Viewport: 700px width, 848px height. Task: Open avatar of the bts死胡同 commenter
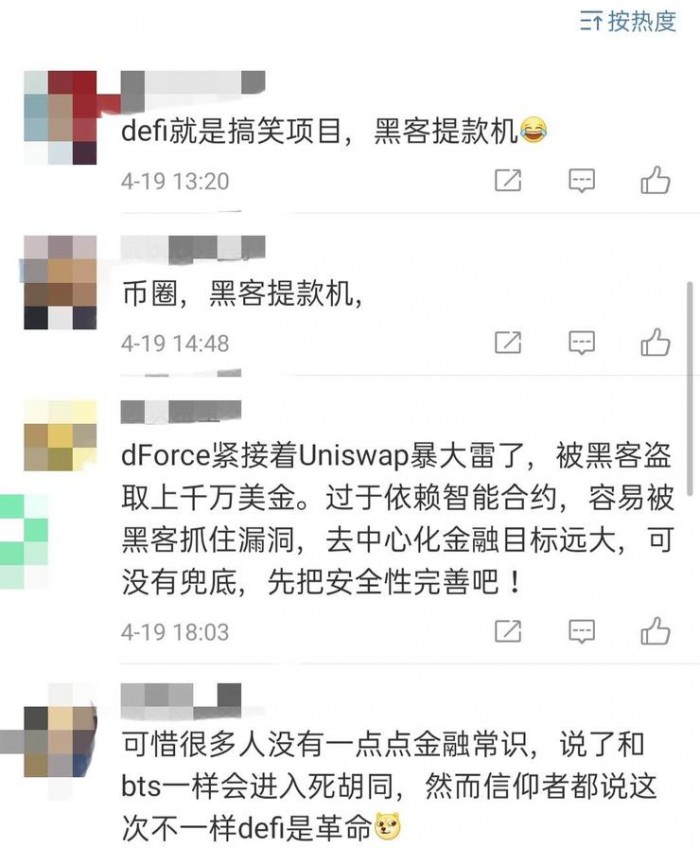[x=60, y=742]
